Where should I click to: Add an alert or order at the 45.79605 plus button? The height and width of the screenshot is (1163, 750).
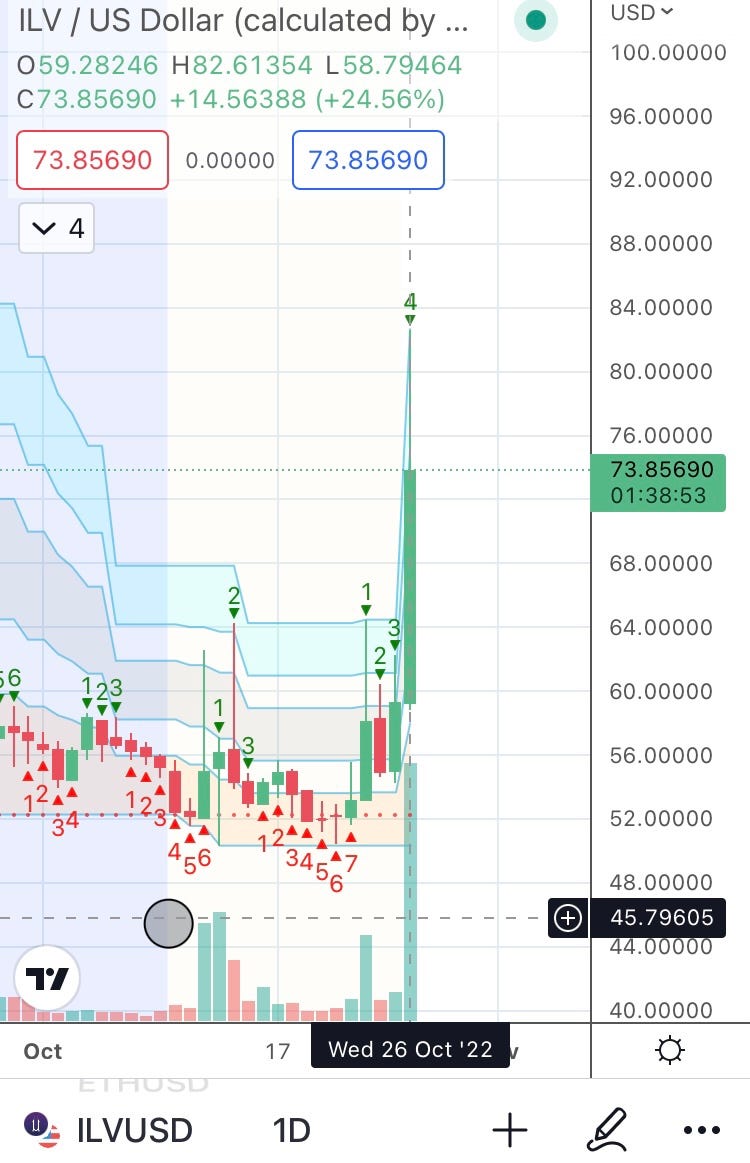coord(568,917)
